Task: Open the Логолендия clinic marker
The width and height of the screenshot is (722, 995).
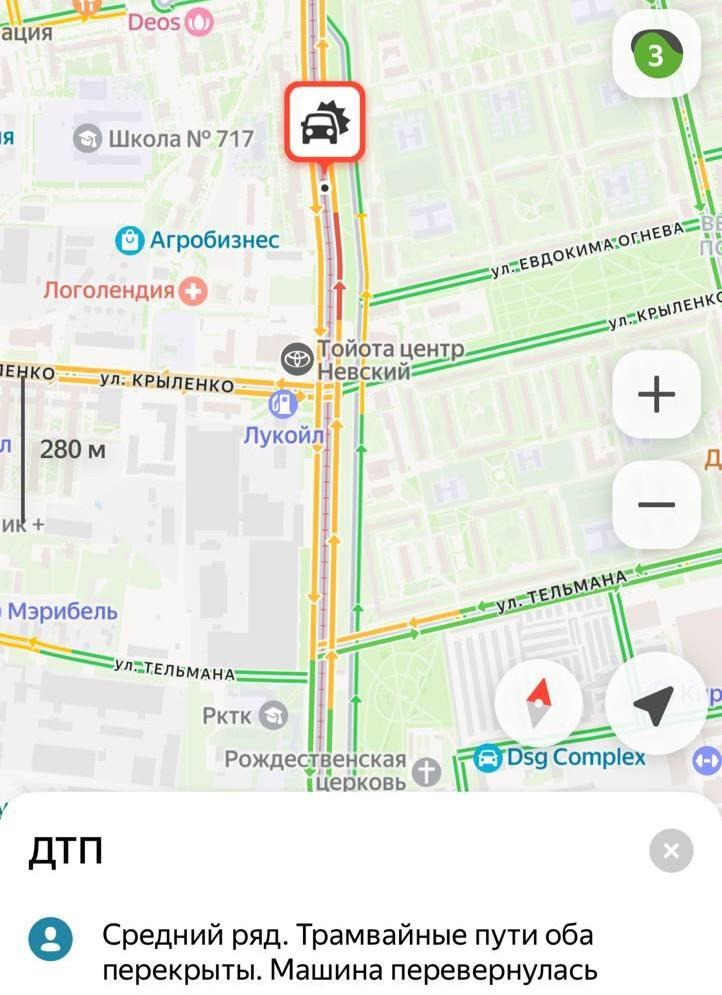Action: (x=193, y=291)
